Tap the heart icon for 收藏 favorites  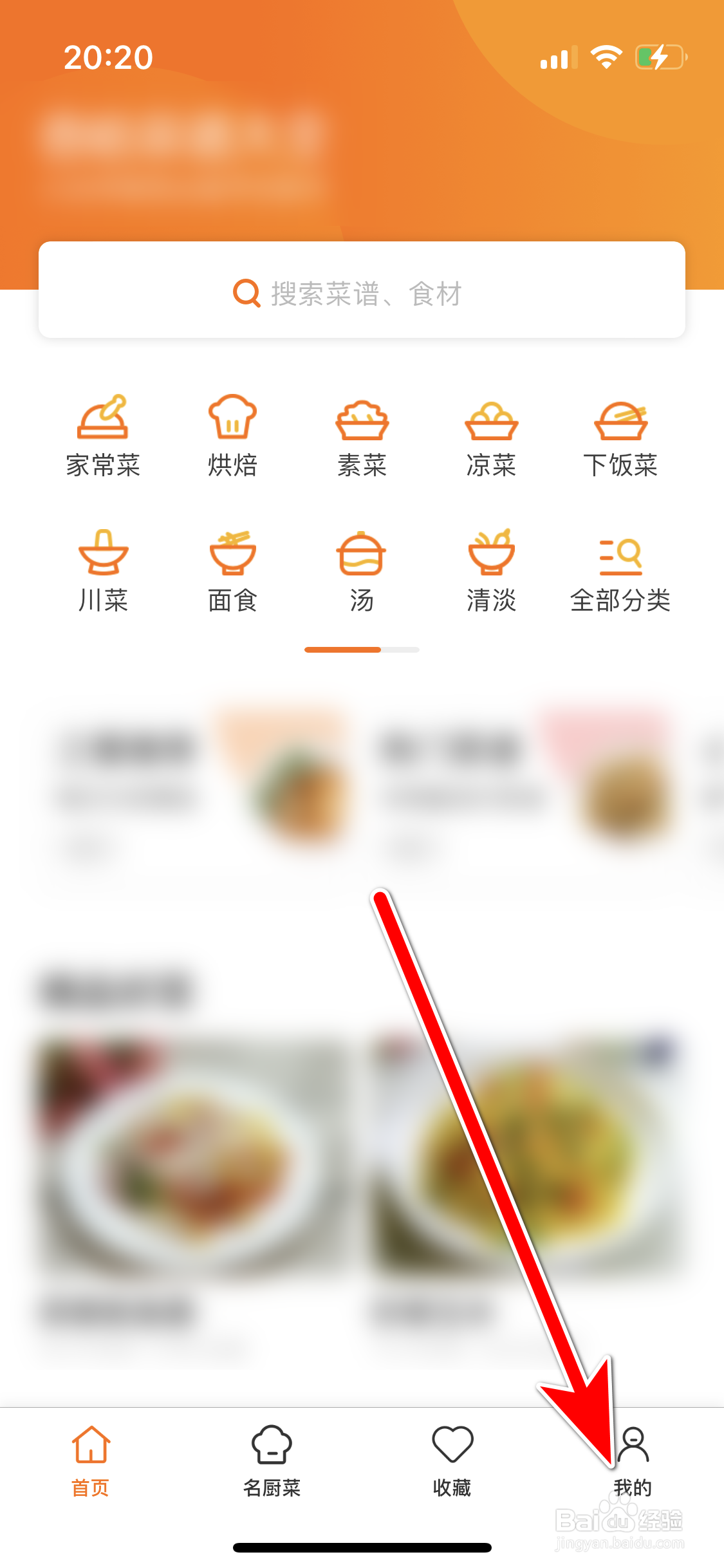[452, 1469]
